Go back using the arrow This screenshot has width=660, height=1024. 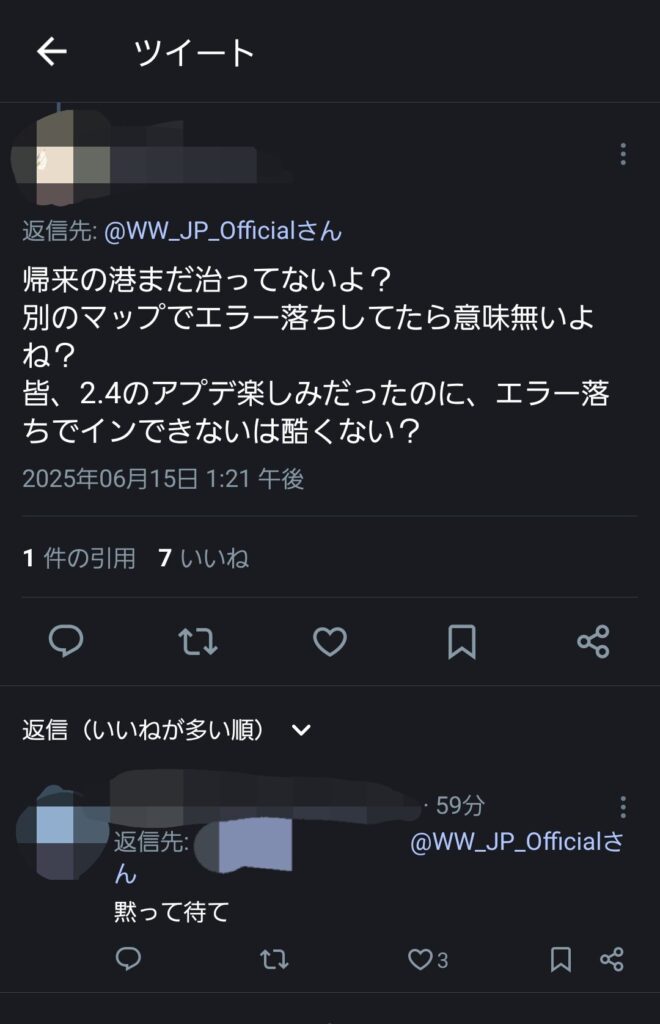(51, 52)
